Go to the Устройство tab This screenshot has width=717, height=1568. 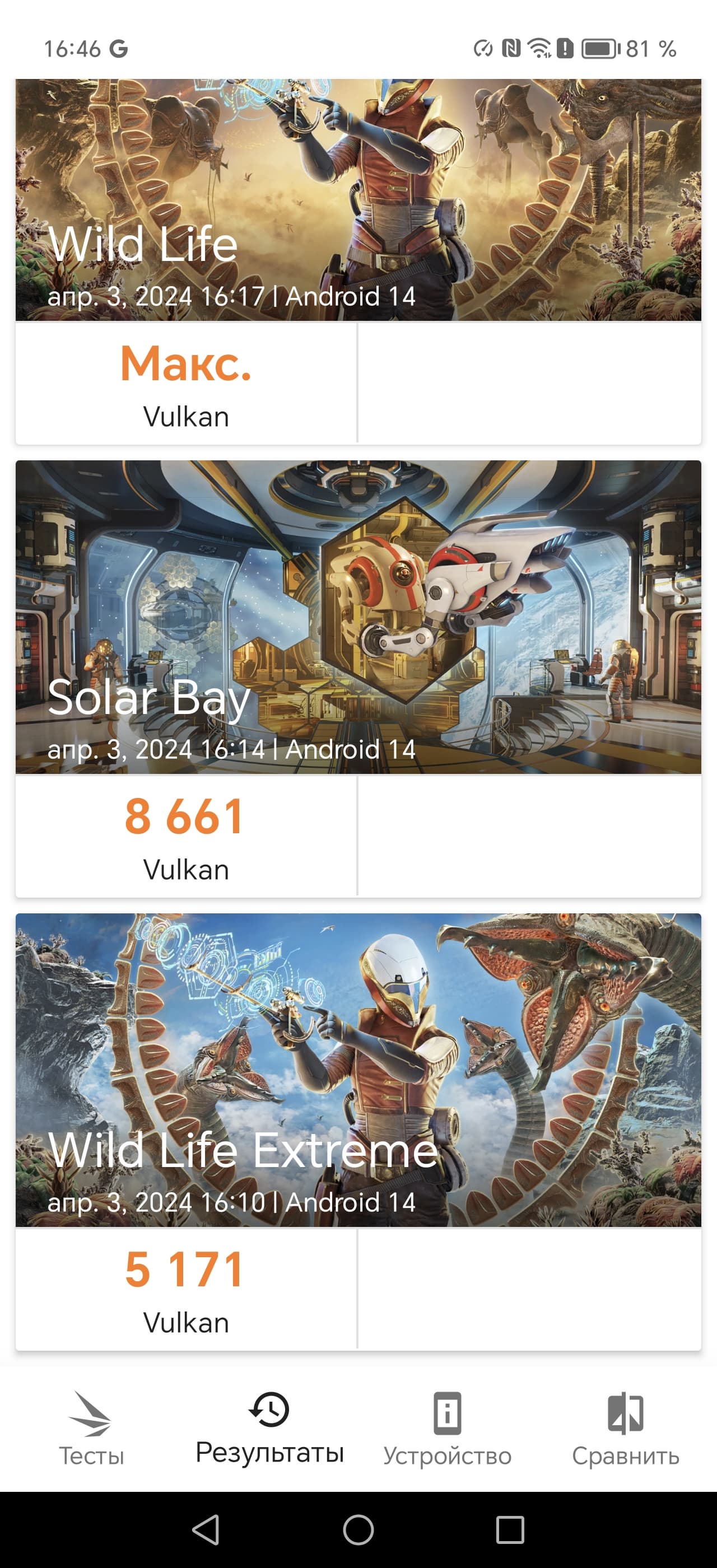pyautogui.click(x=448, y=1427)
